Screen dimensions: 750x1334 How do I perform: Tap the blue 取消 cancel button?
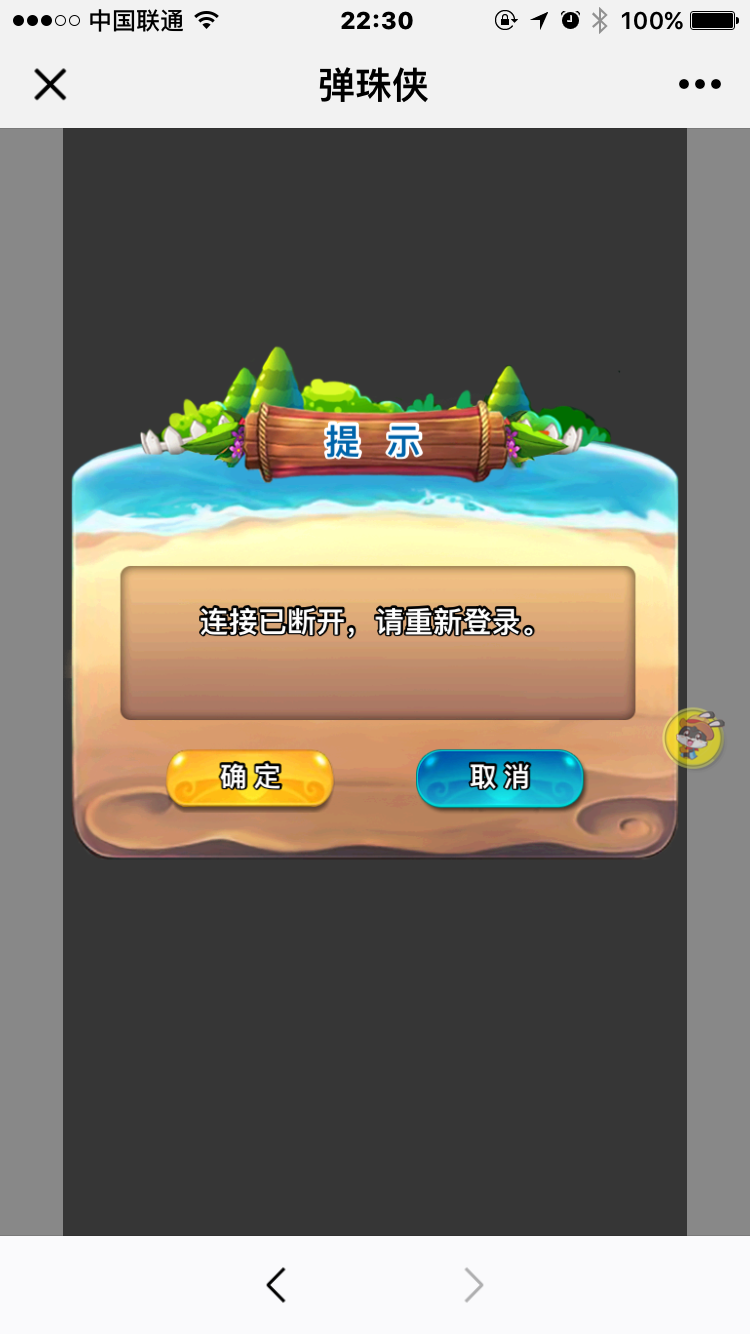point(499,777)
